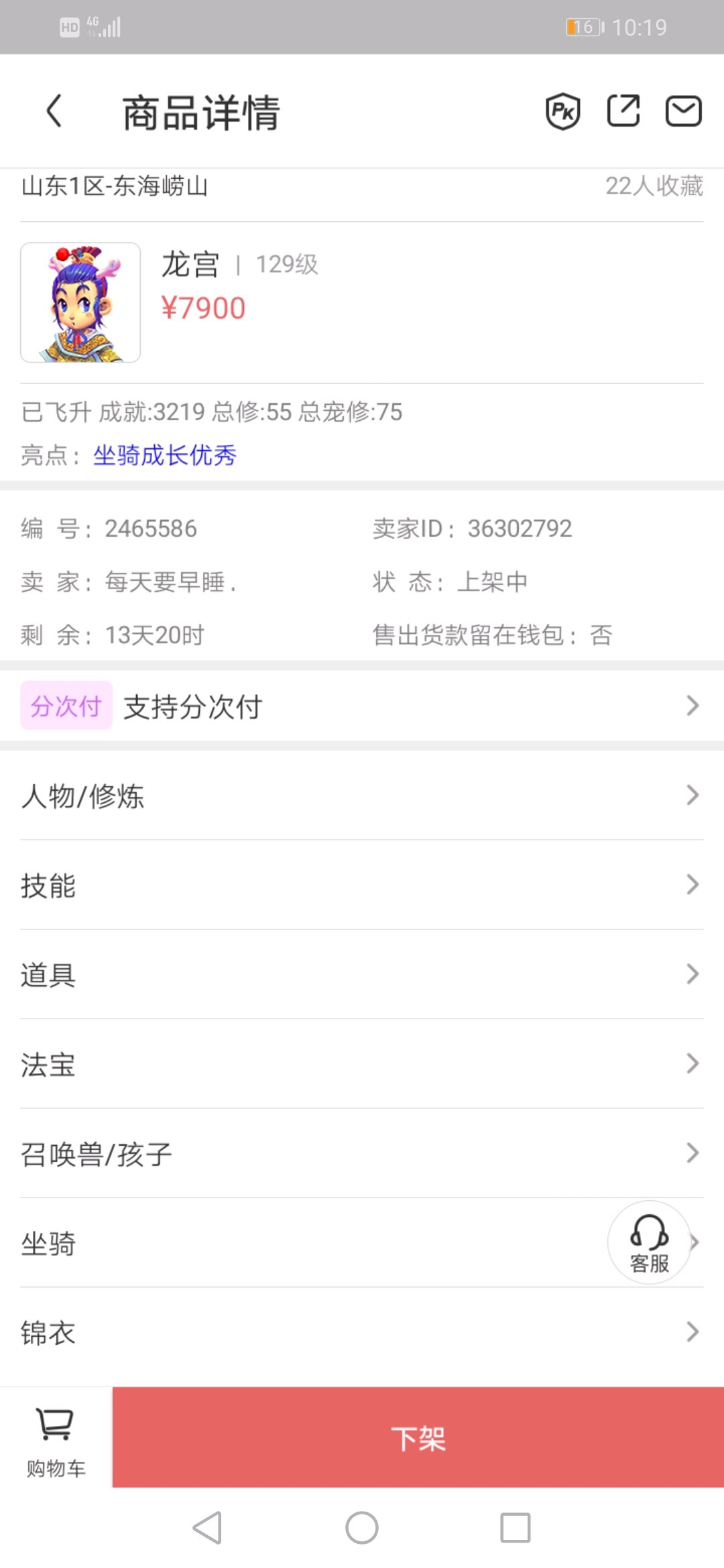
Task: Open the PK compare icon
Action: coord(562,111)
